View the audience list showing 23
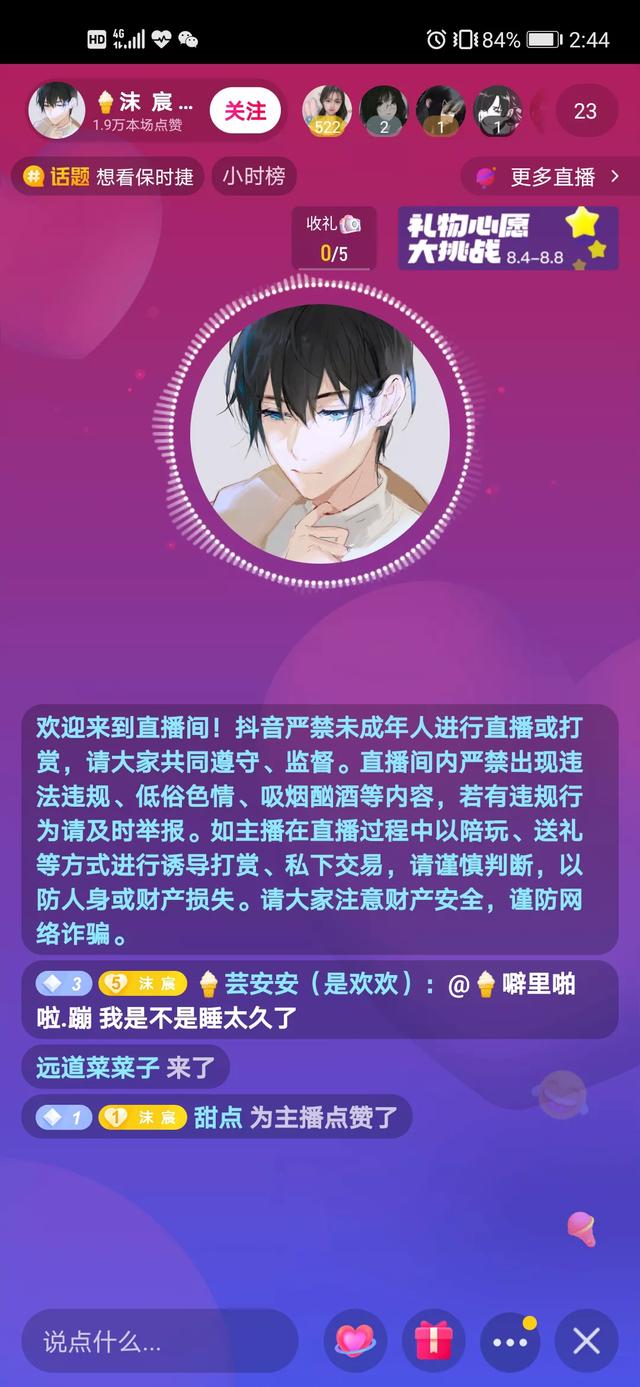The width and height of the screenshot is (640, 1387). tap(585, 111)
